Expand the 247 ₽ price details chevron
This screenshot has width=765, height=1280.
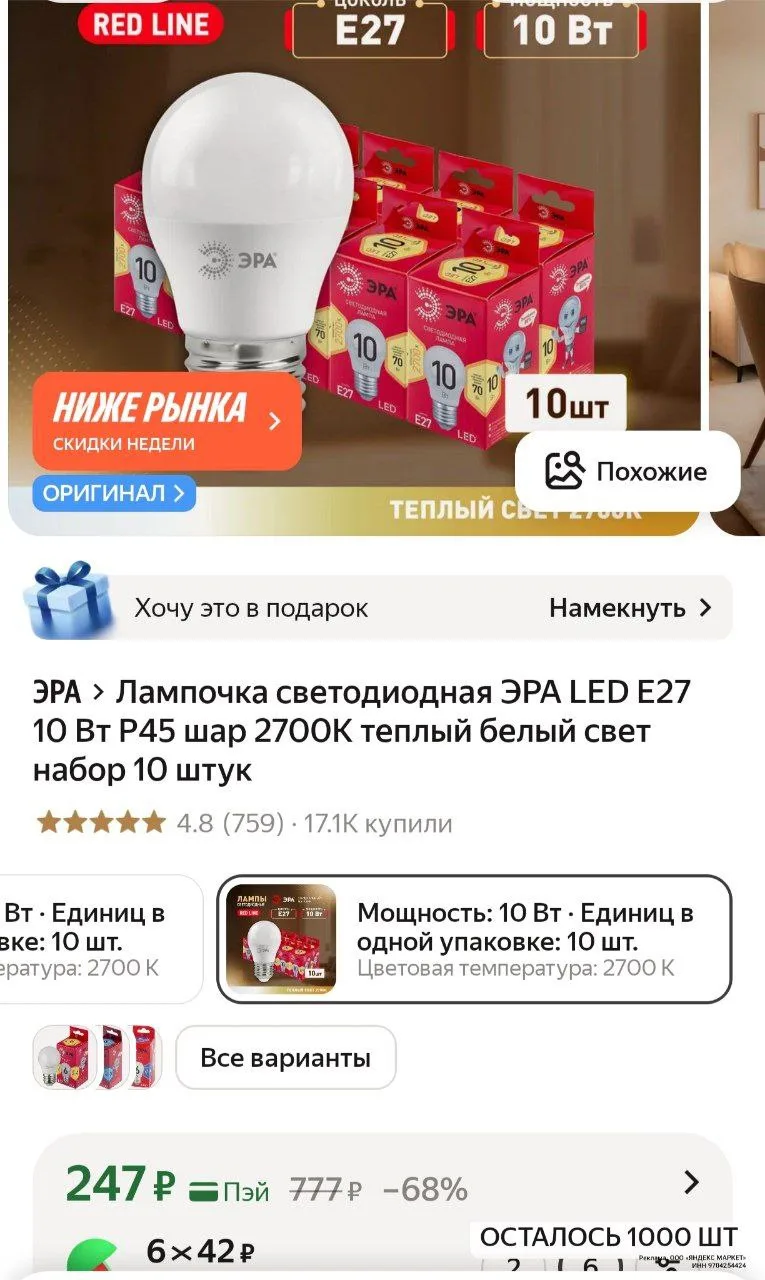(x=691, y=1183)
